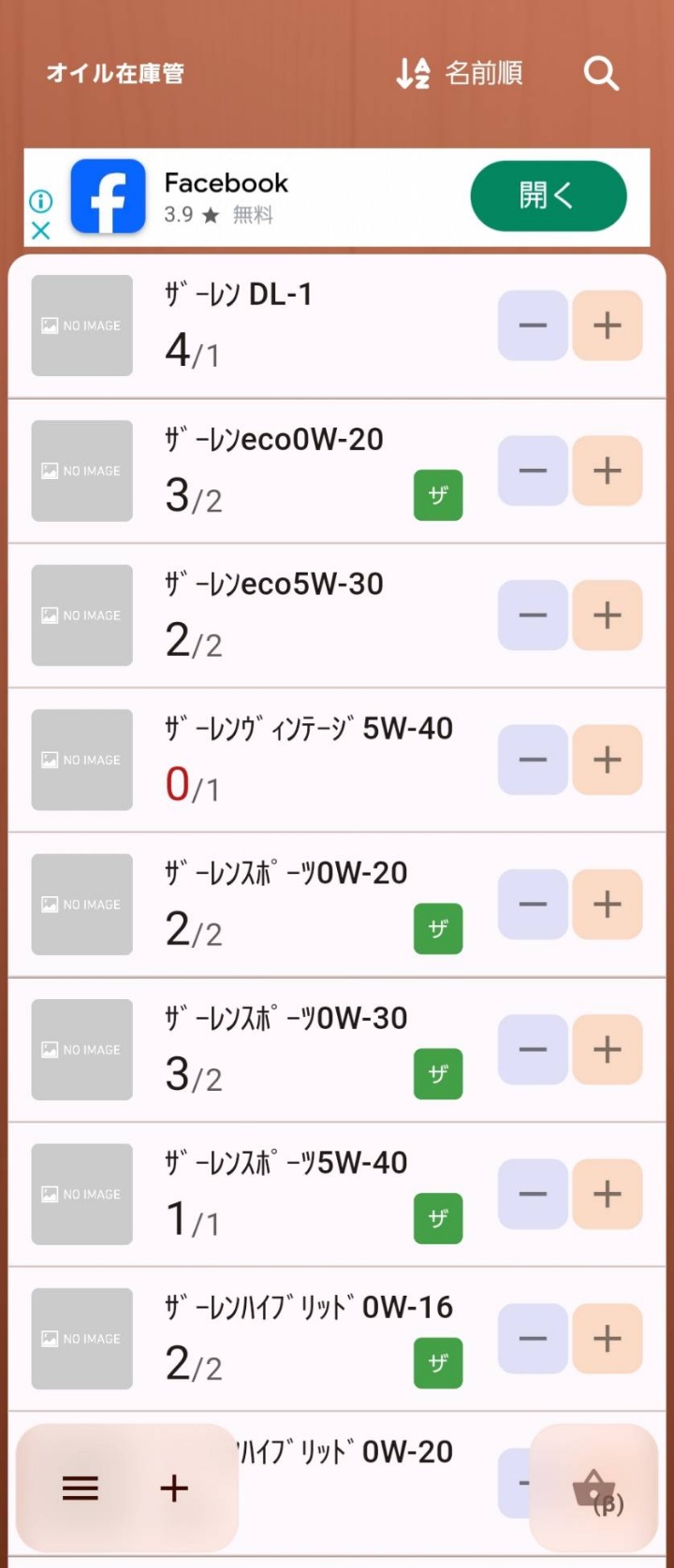This screenshot has height=1568, width=674.
Task: Add a new item with bottom plus
Action: pos(174,1488)
